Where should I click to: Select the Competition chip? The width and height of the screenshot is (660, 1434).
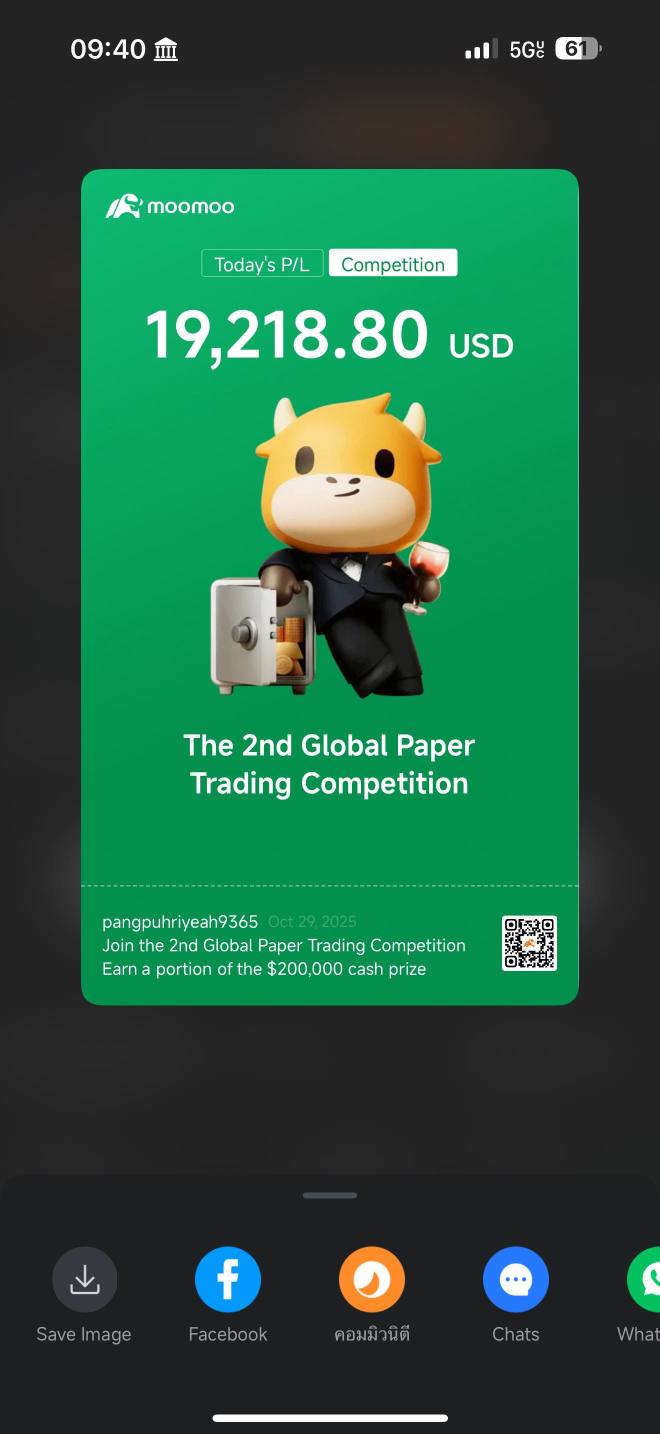click(393, 264)
